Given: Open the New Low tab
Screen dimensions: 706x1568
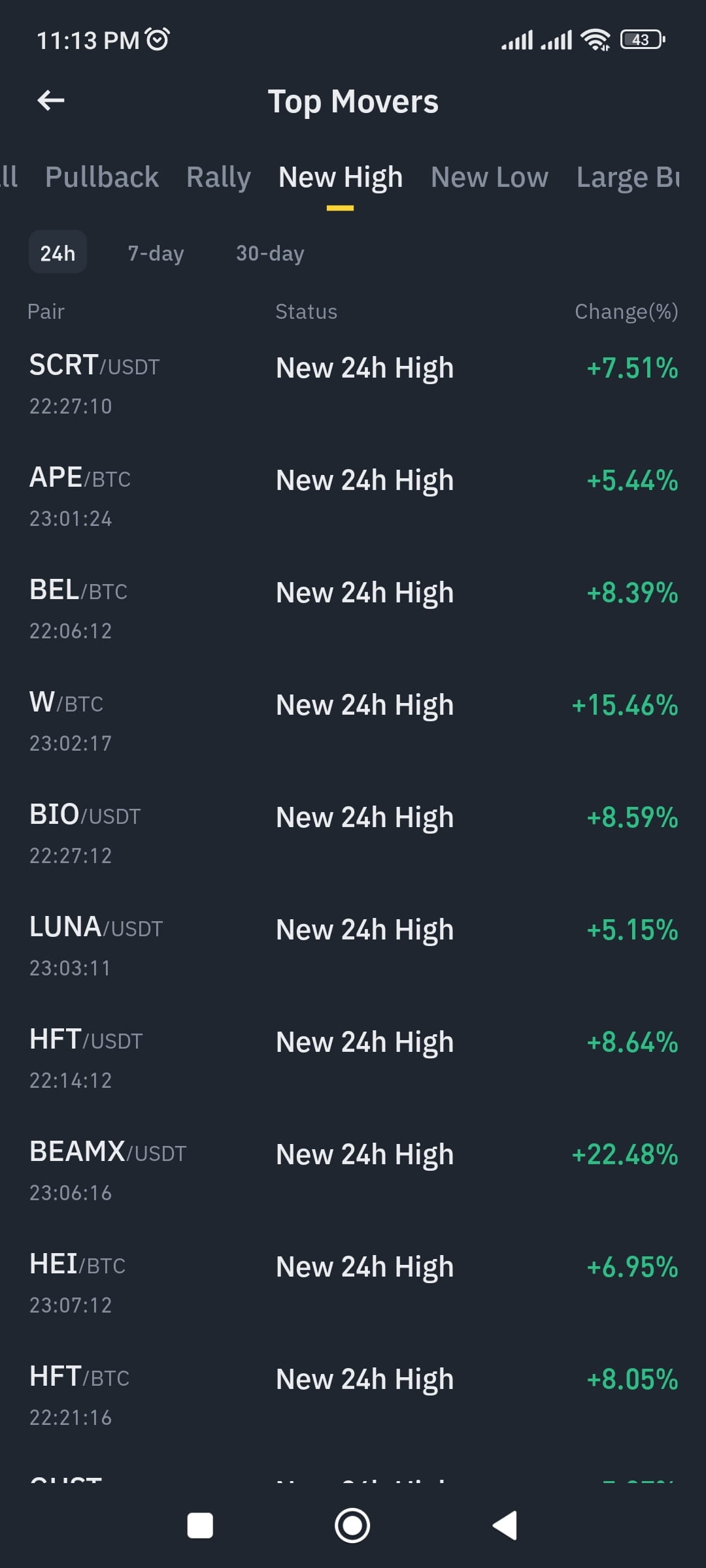Looking at the screenshot, I should click(489, 176).
